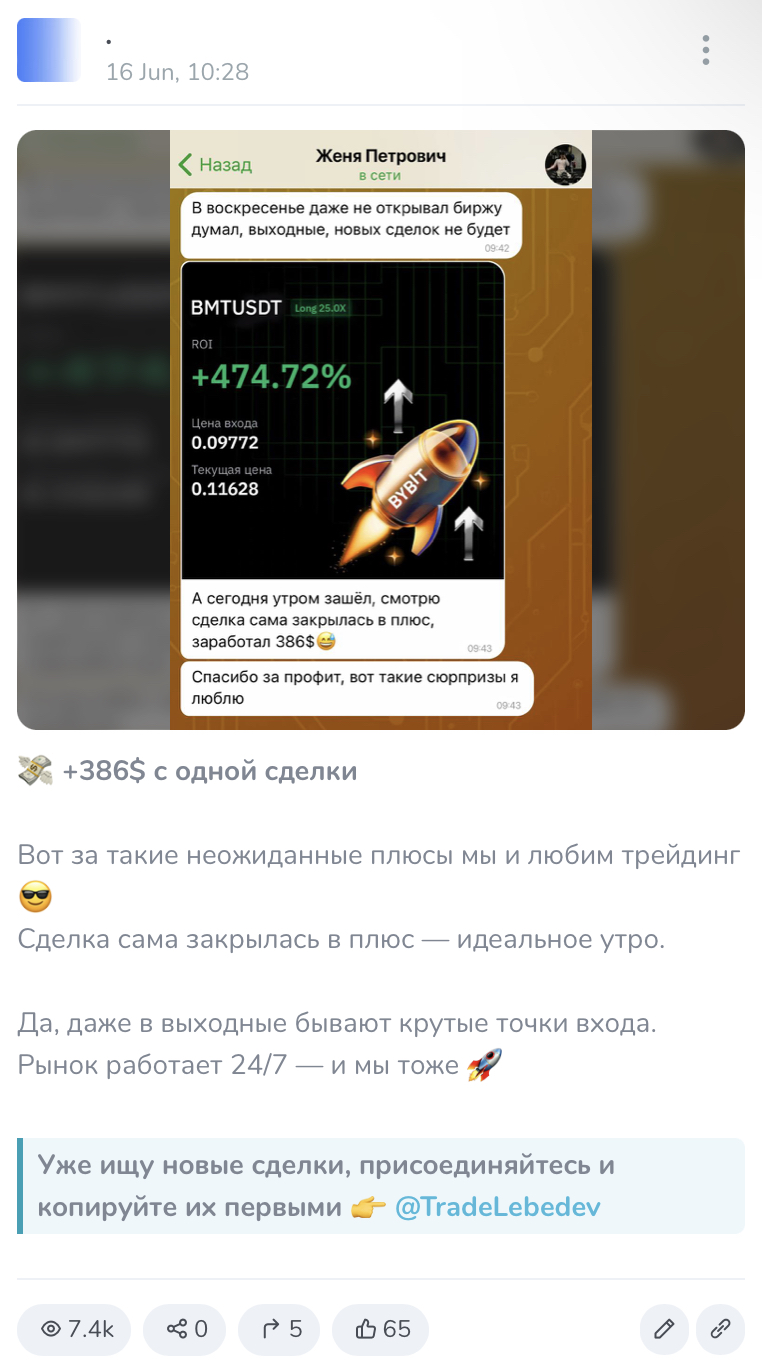This screenshot has height=1366, width=762.
Task: Open the 7.4k views statistics
Action: (76, 1329)
